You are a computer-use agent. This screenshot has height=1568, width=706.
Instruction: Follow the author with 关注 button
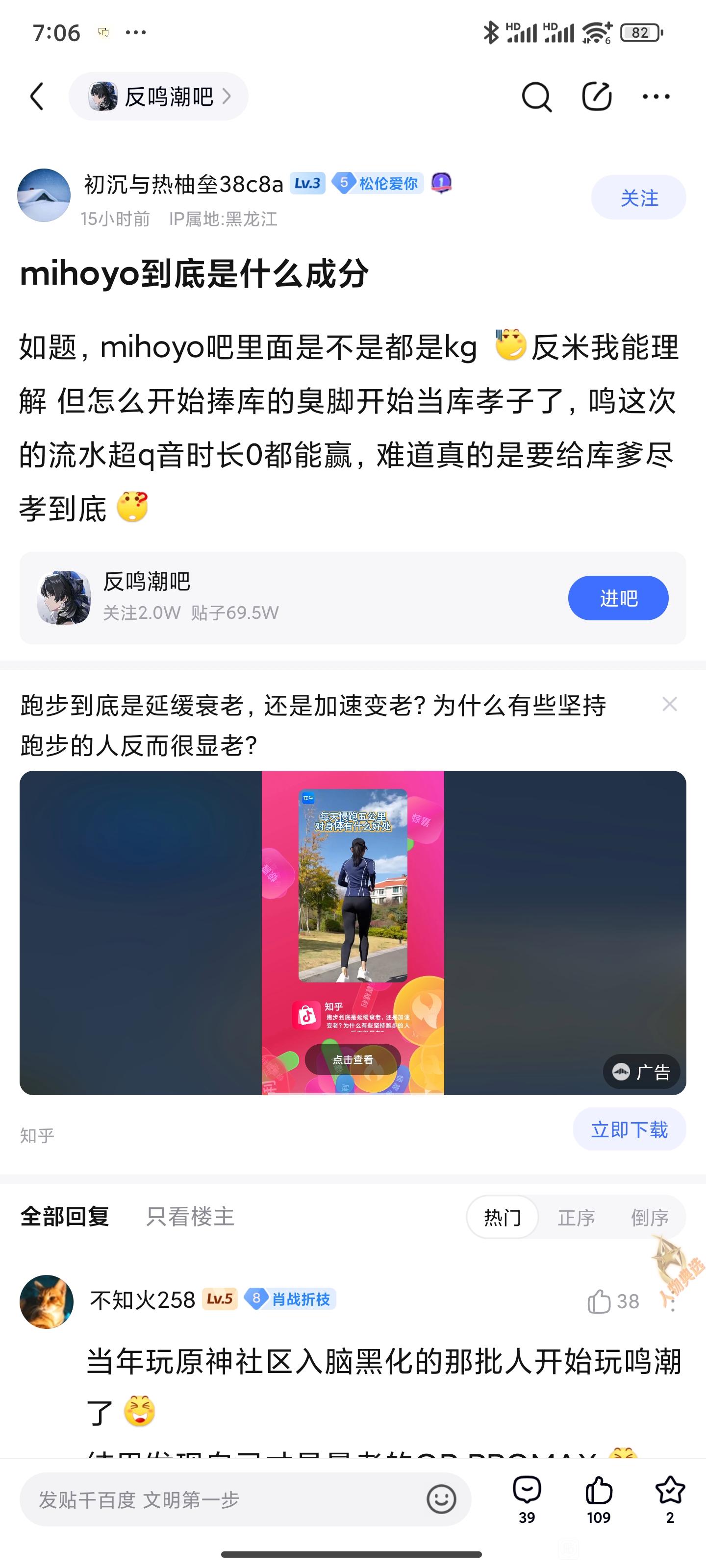[638, 197]
